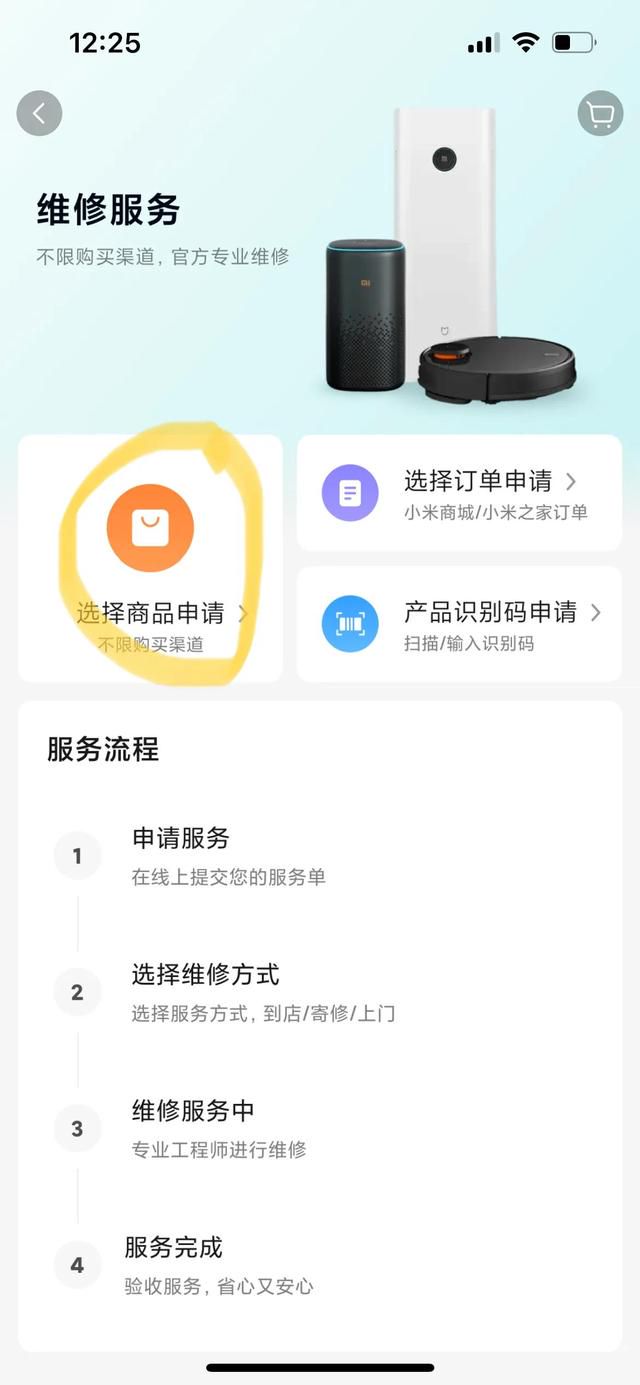This screenshot has height=1385, width=640.
Task: Open the shopping cart icon
Action: [x=600, y=113]
